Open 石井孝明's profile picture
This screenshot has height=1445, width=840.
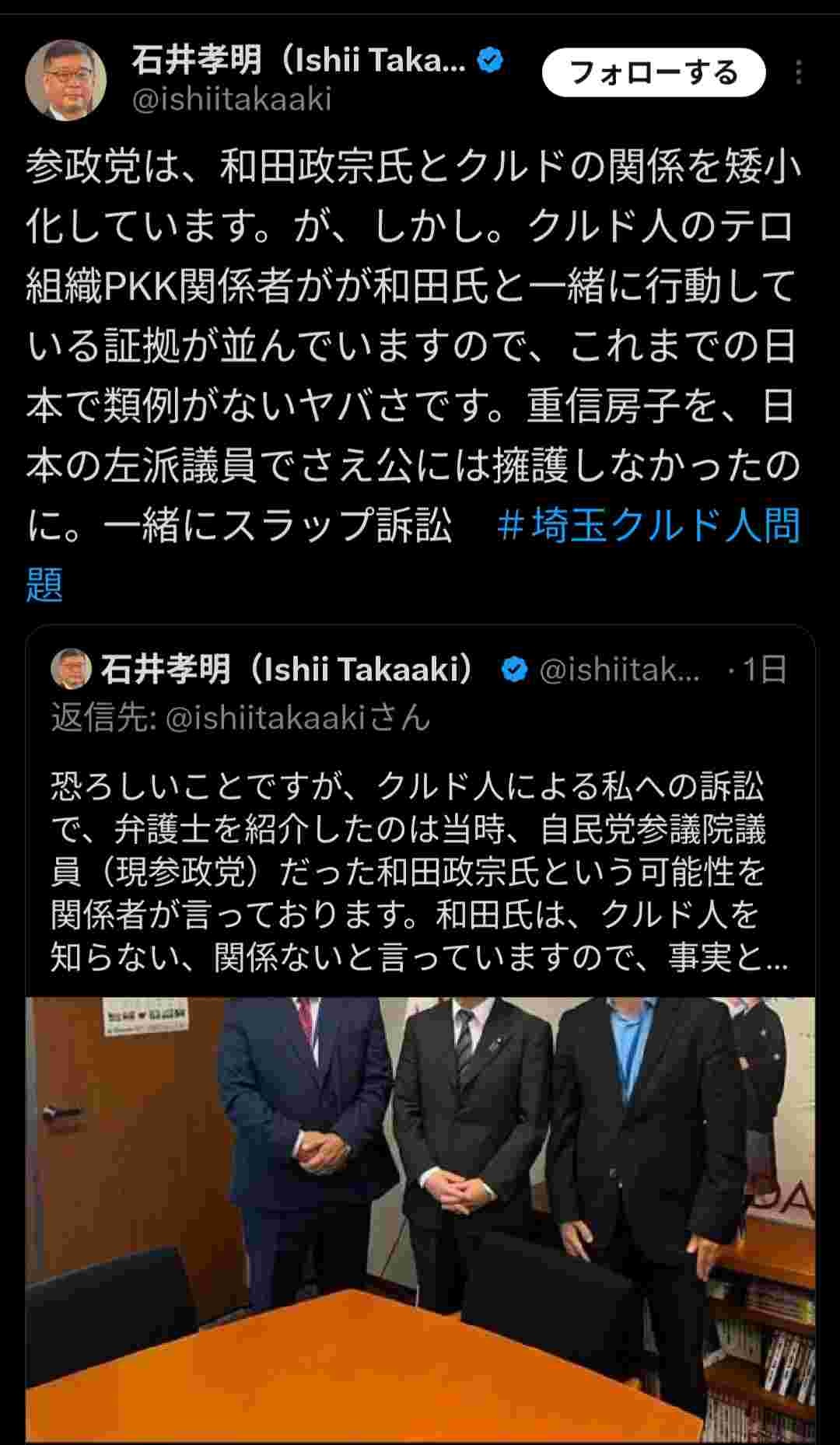click(x=65, y=80)
